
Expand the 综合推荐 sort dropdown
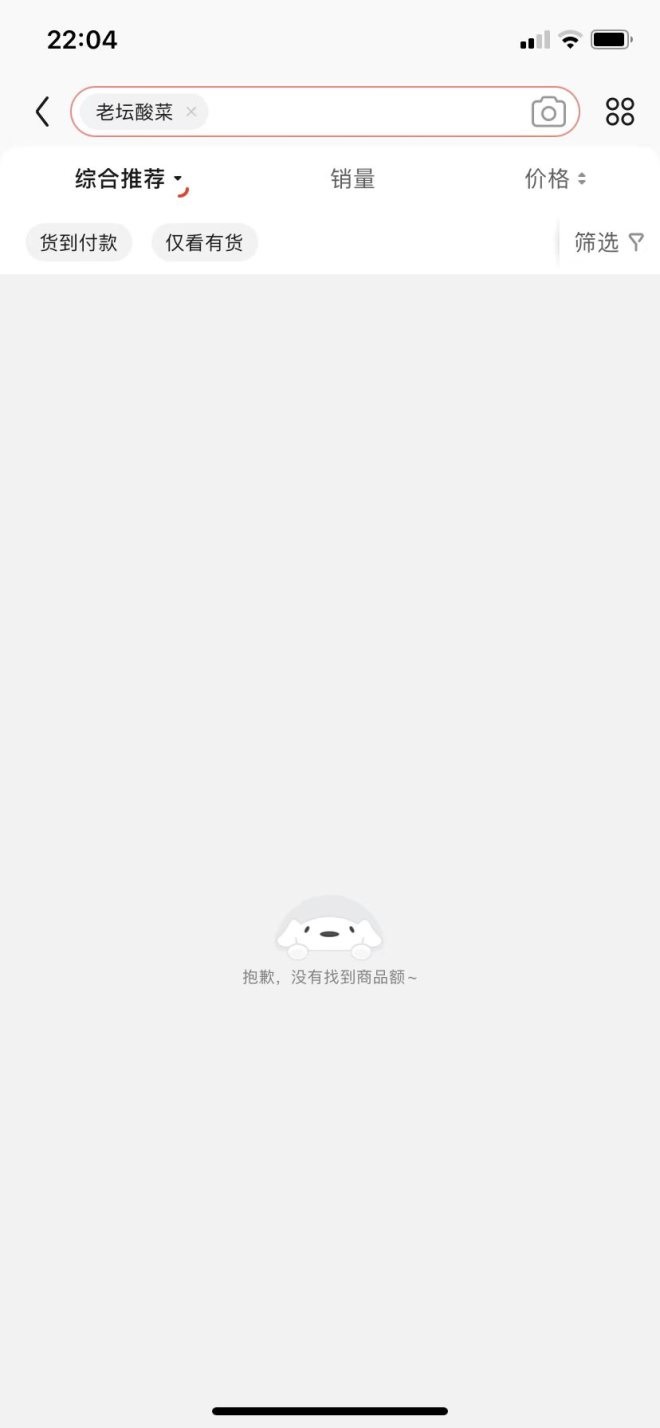click(129, 180)
